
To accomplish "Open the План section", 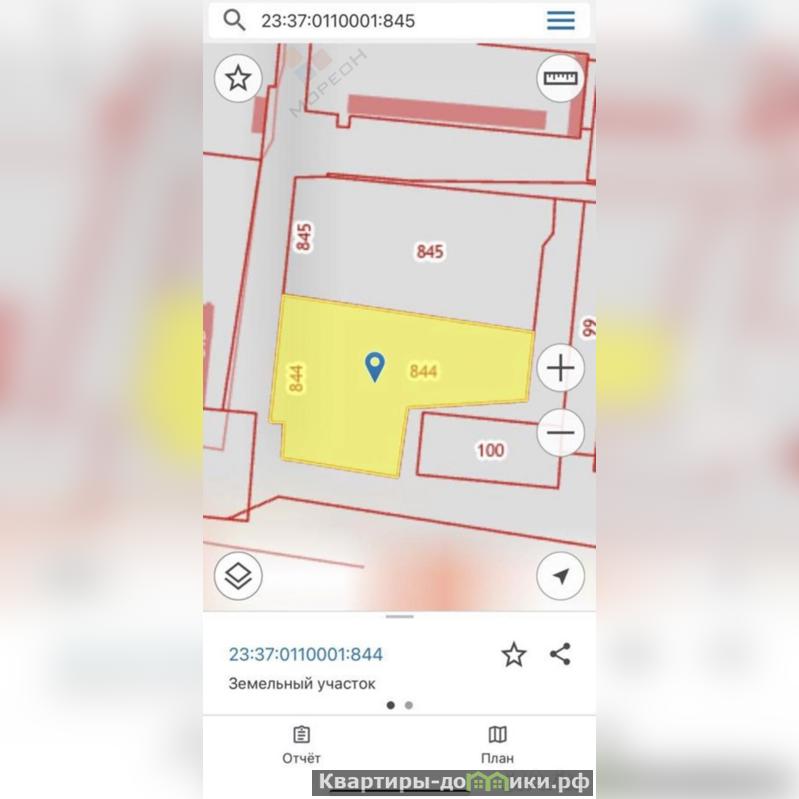I will tap(497, 745).
